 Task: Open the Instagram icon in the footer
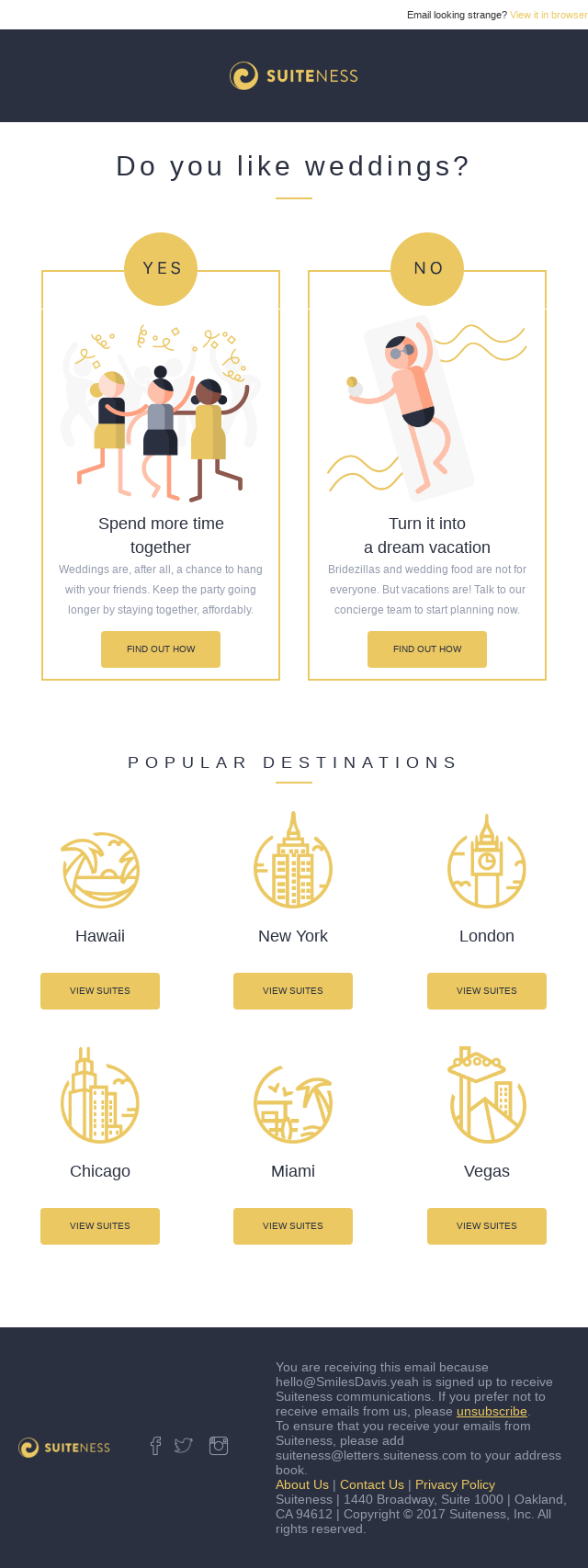click(219, 1446)
